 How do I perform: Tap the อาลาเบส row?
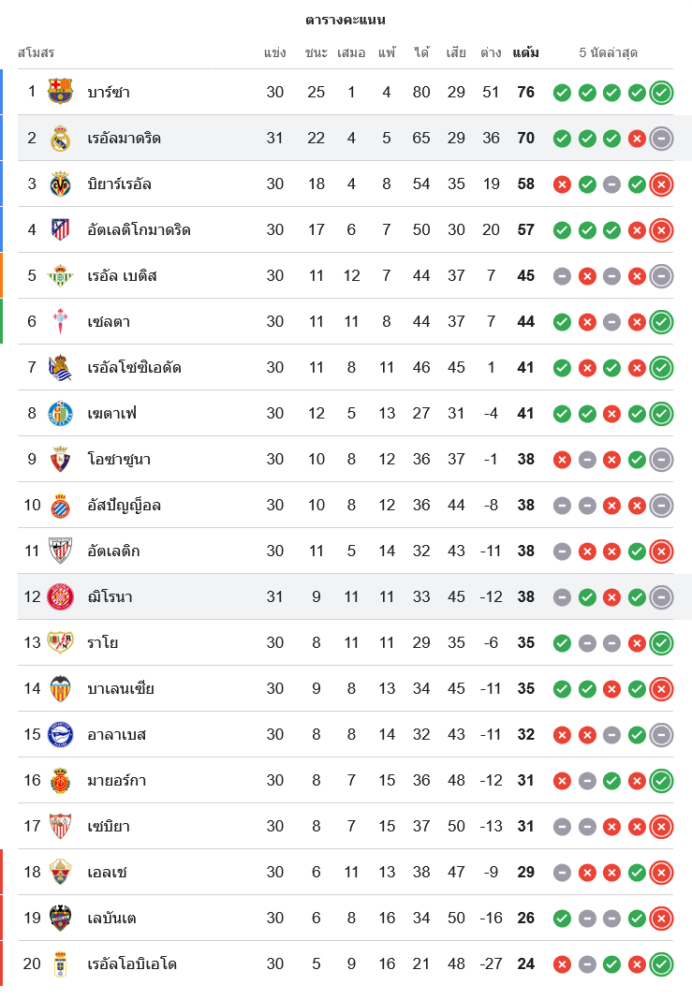pyautogui.click(x=117, y=735)
